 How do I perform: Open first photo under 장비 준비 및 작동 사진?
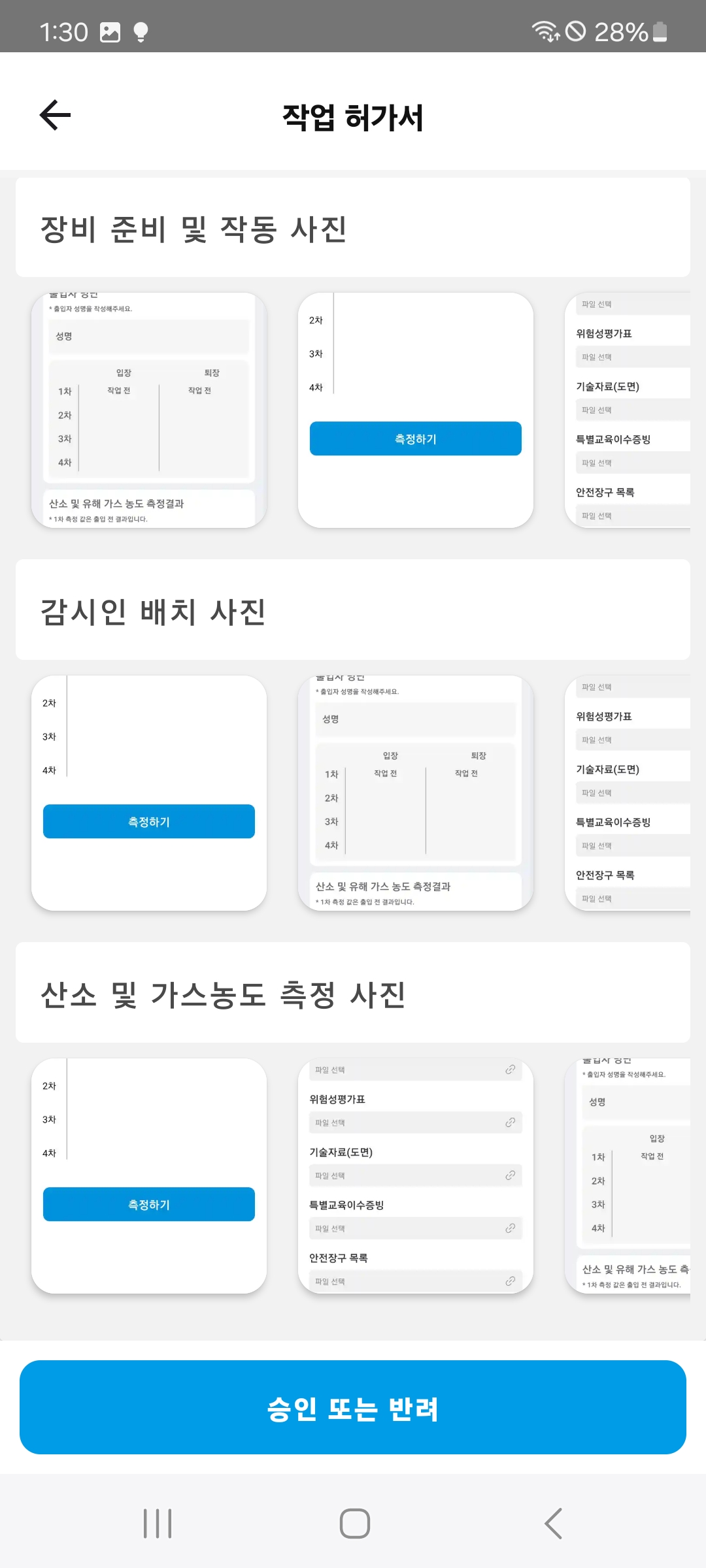coord(149,410)
